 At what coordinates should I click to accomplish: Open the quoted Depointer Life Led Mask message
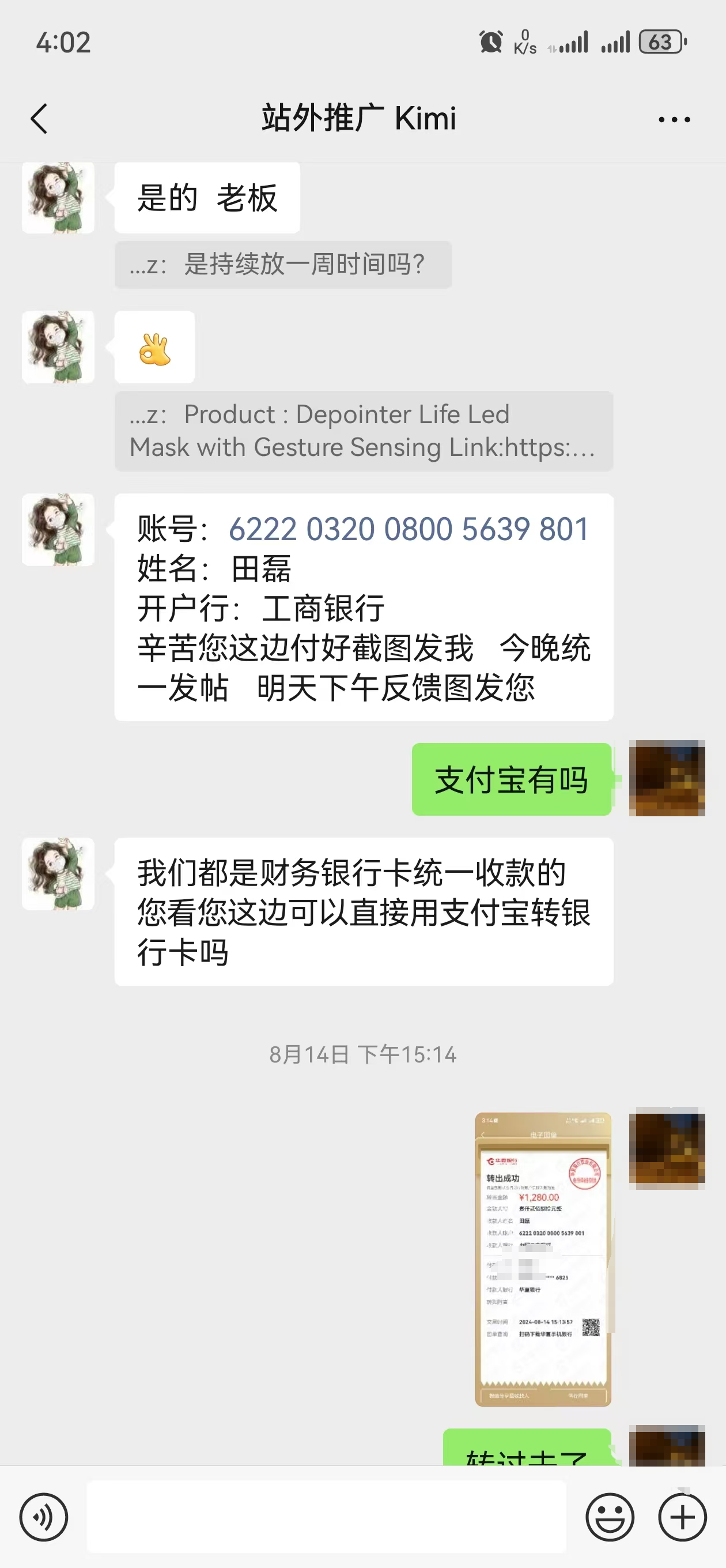click(x=364, y=431)
